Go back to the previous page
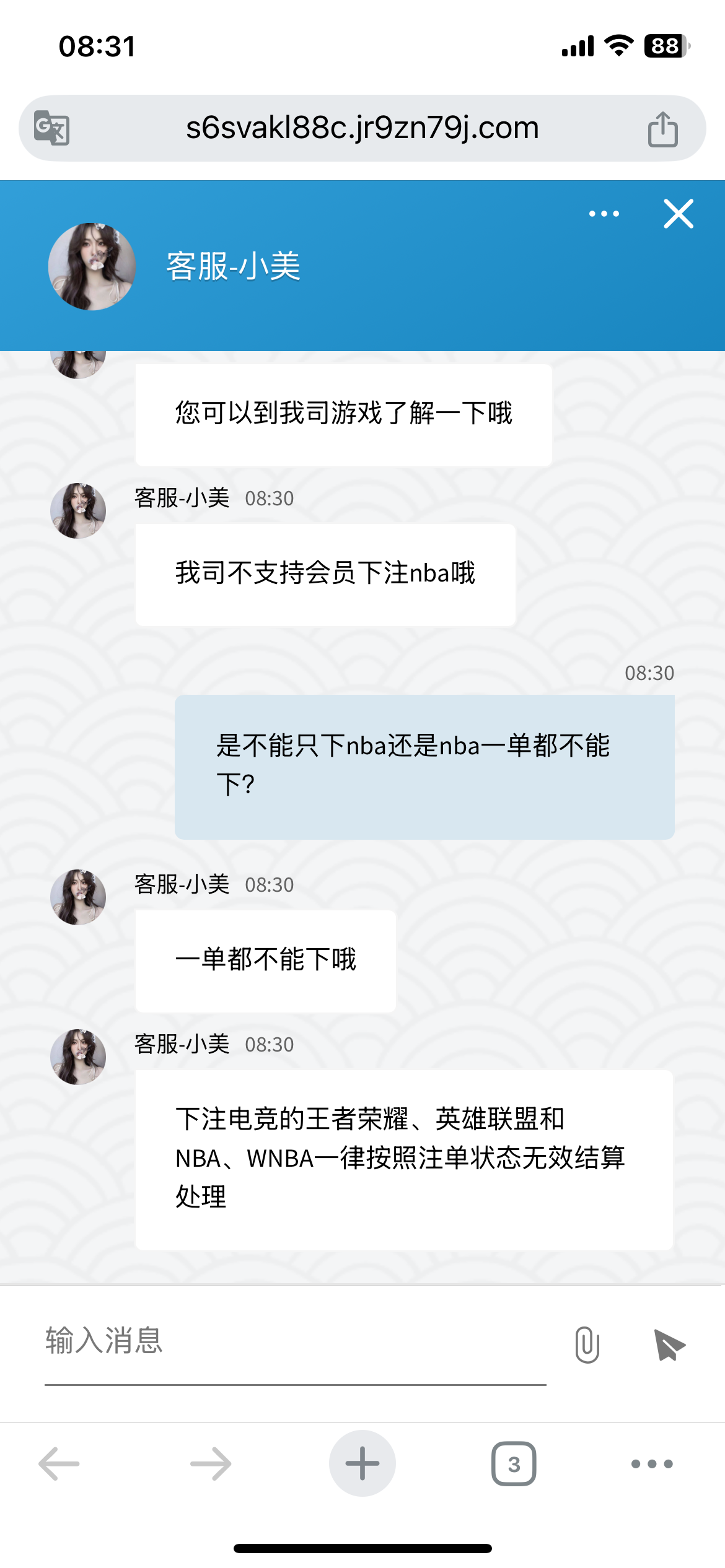This screenshot has height=1568, width=725. tap(59, 1464)
